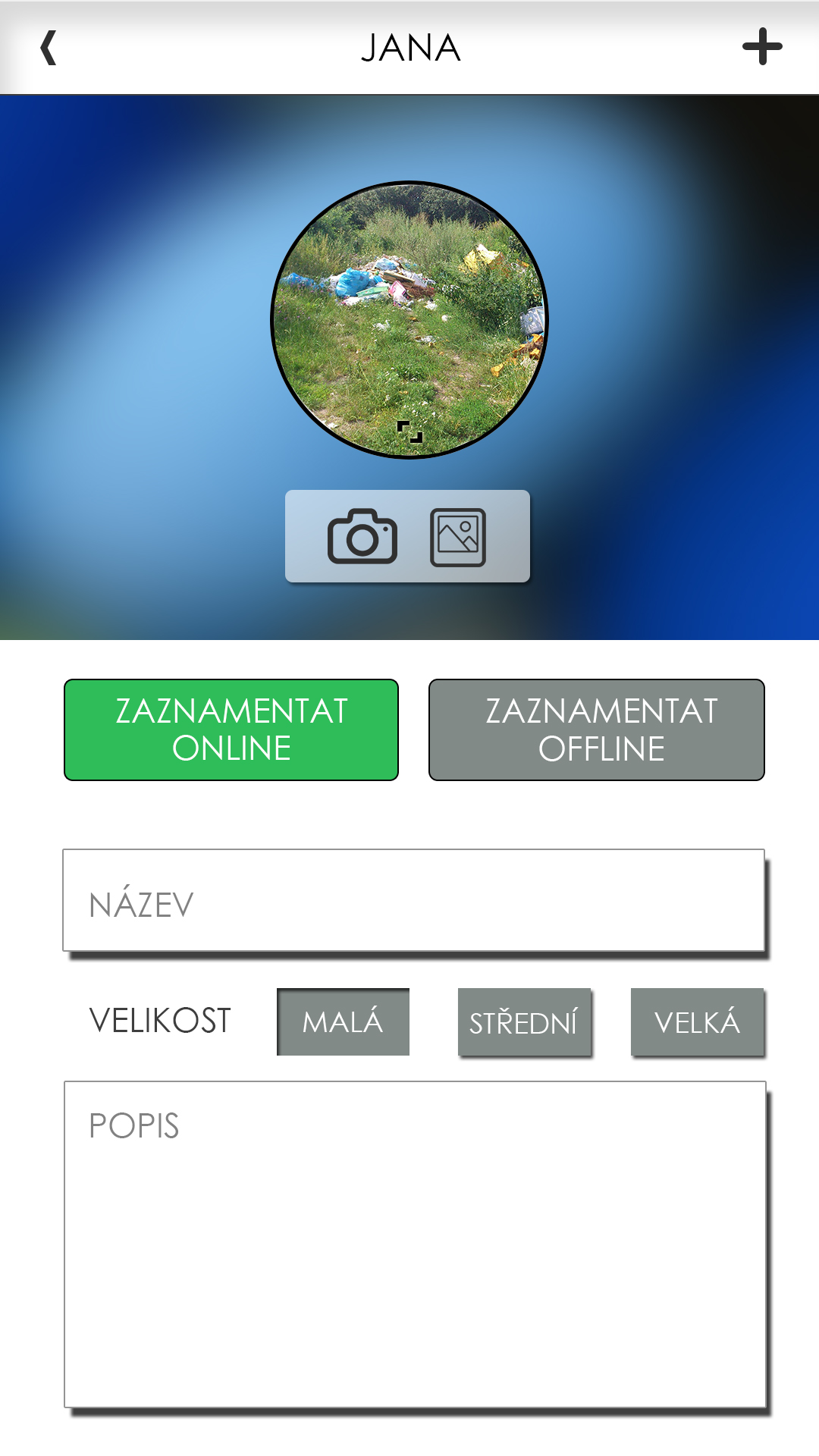Go back with the top-left arrow
The image size is (819, 1456).
(x=49, y=48)
